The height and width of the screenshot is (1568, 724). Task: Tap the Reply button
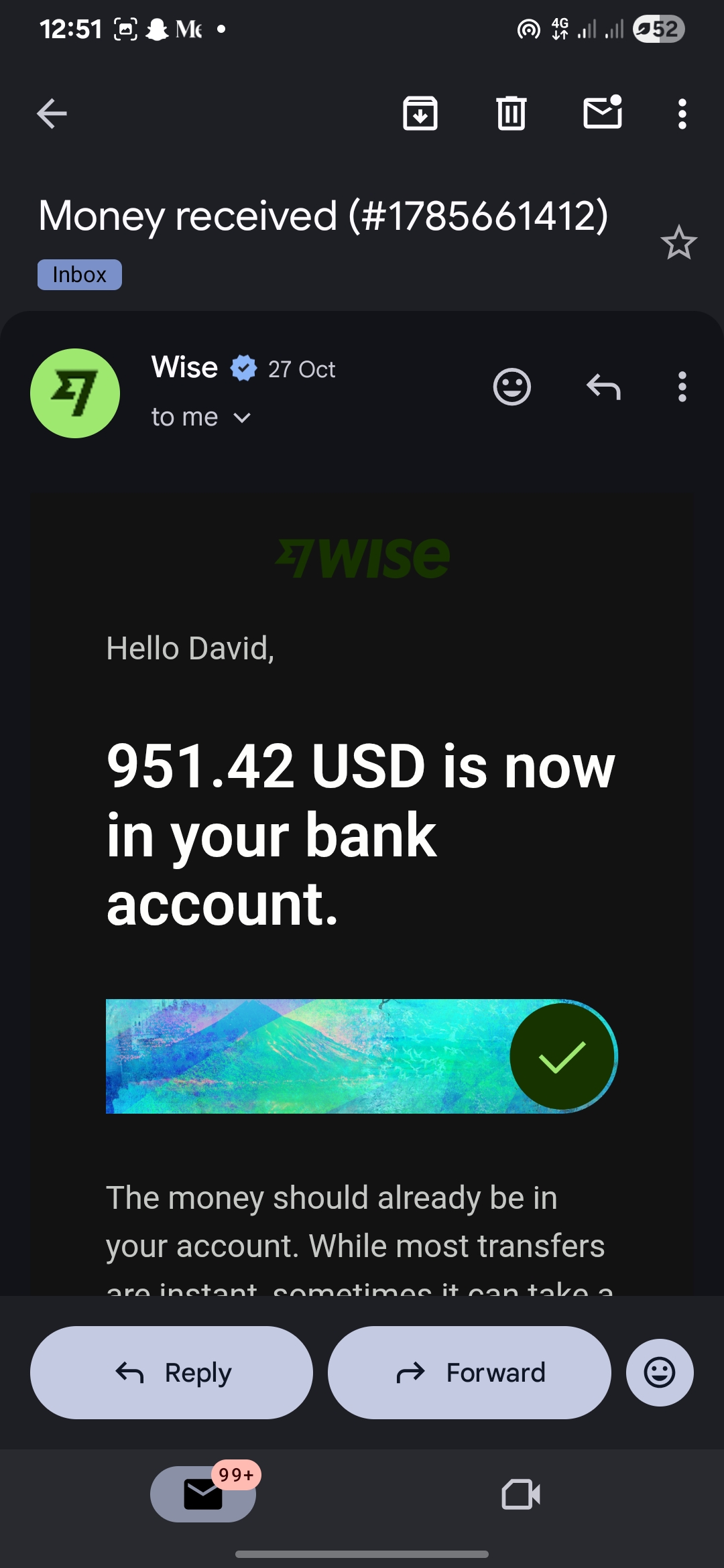point(172,1372)
